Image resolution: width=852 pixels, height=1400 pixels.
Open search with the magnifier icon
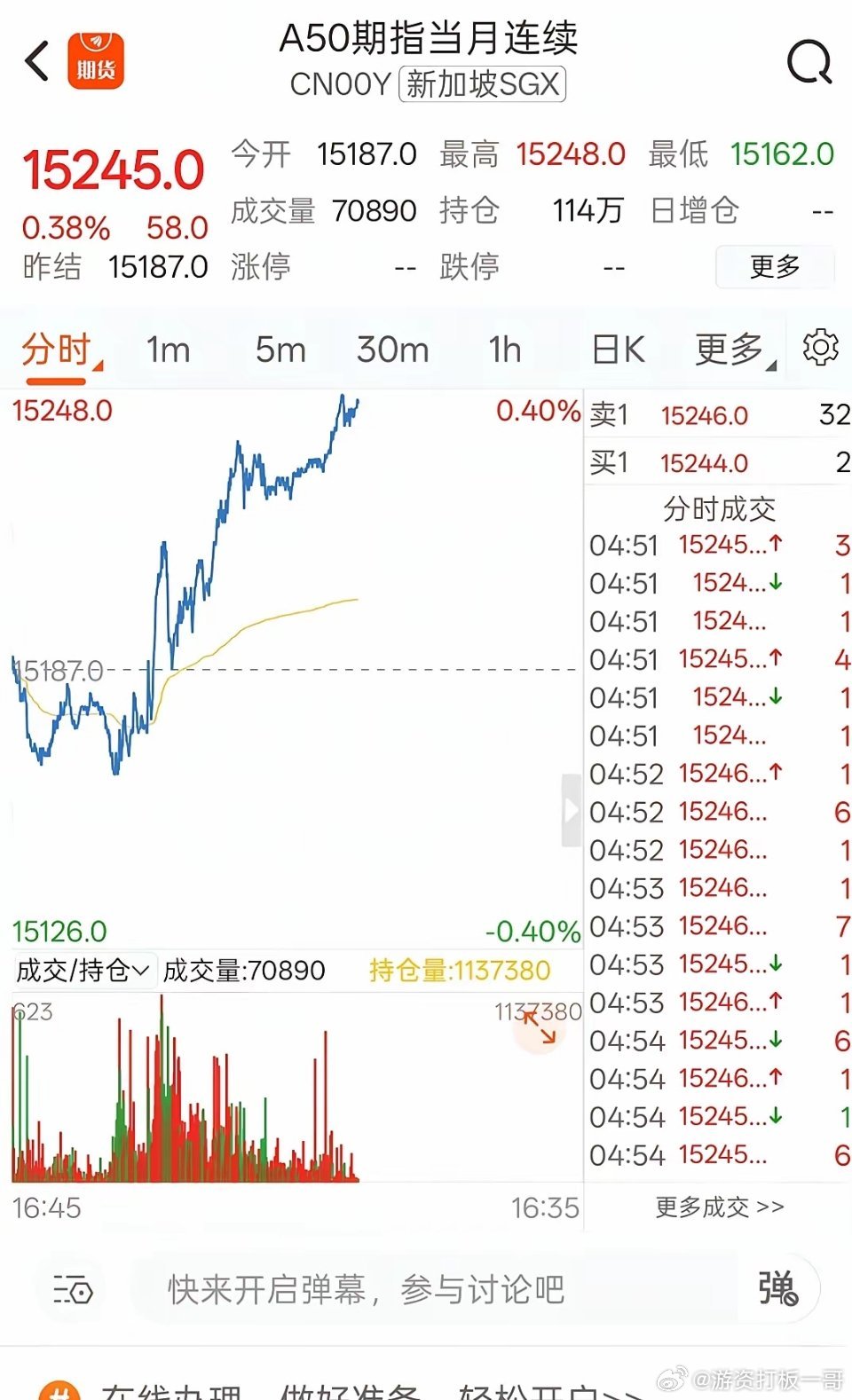pos(809,62)
